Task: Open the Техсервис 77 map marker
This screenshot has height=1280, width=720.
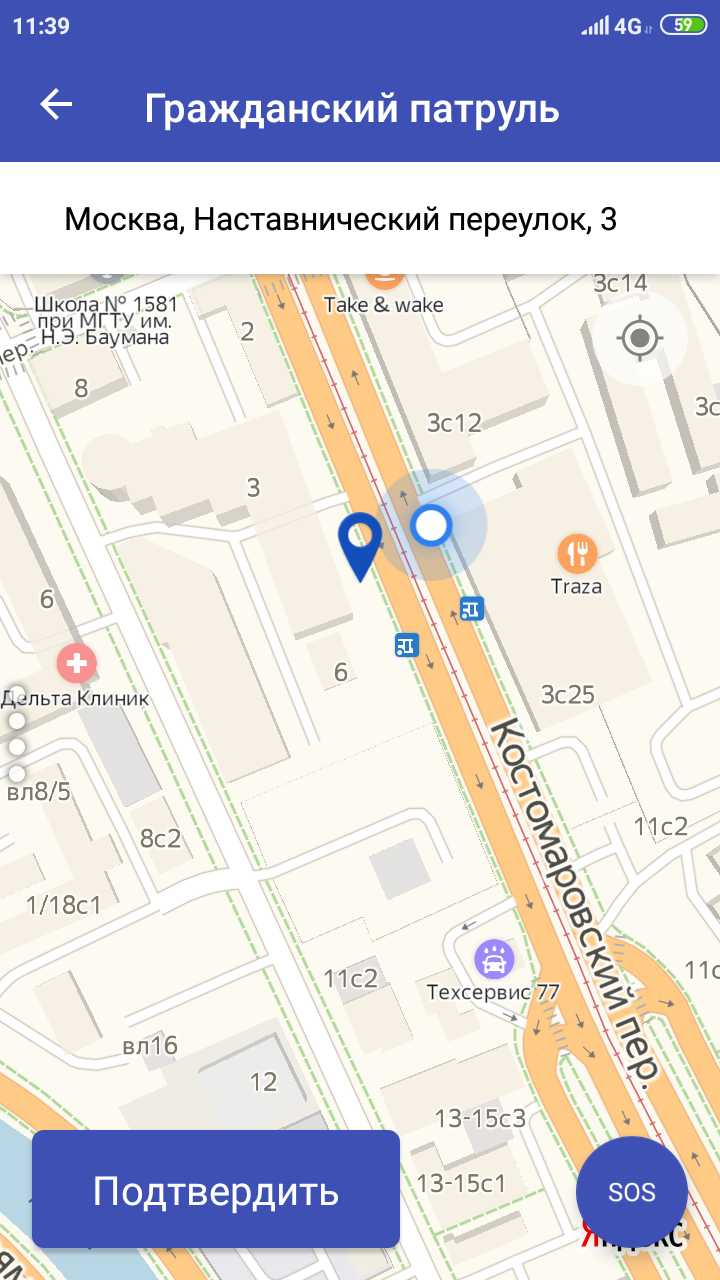Action: (493, 959)
